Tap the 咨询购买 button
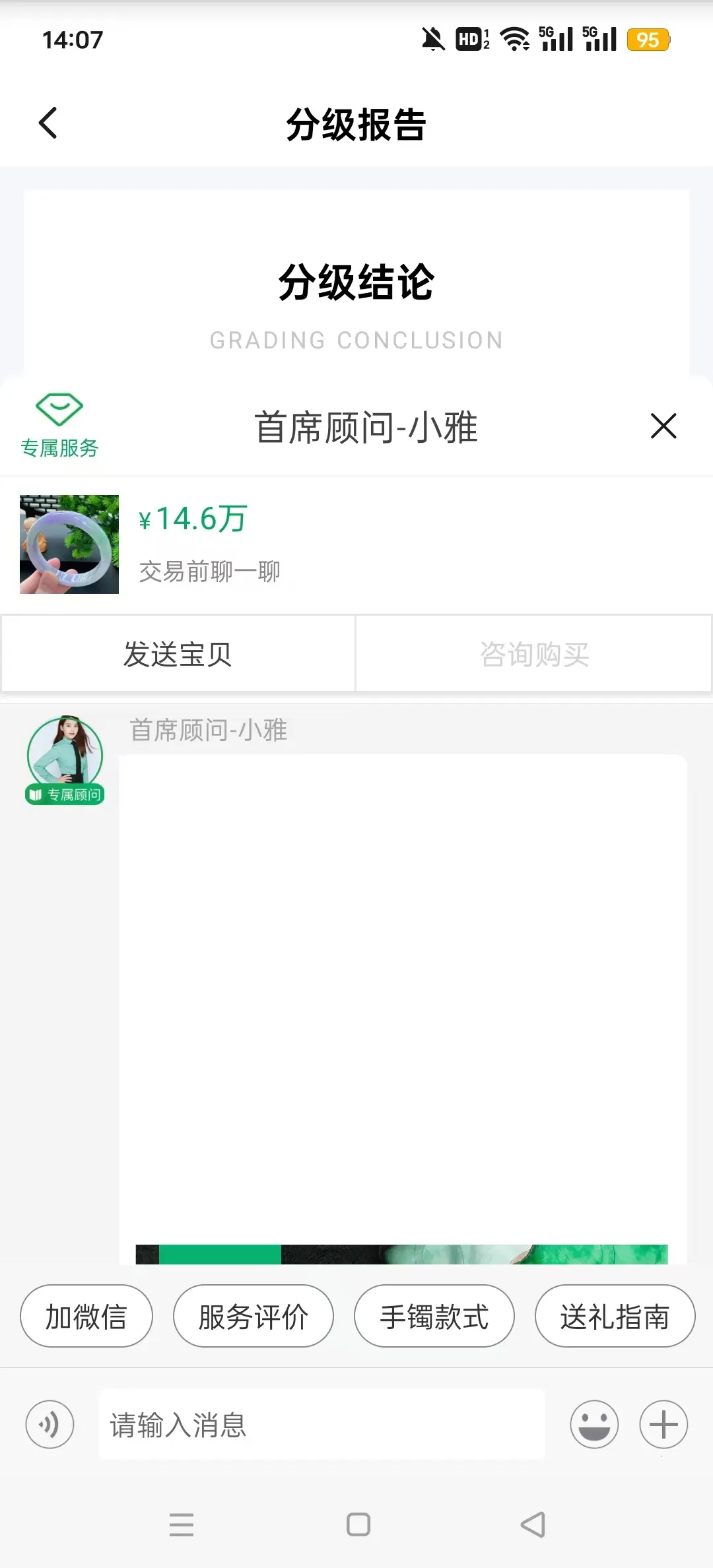The height and width of the screenshot is (1568, 713). click(x=534, y=654)
